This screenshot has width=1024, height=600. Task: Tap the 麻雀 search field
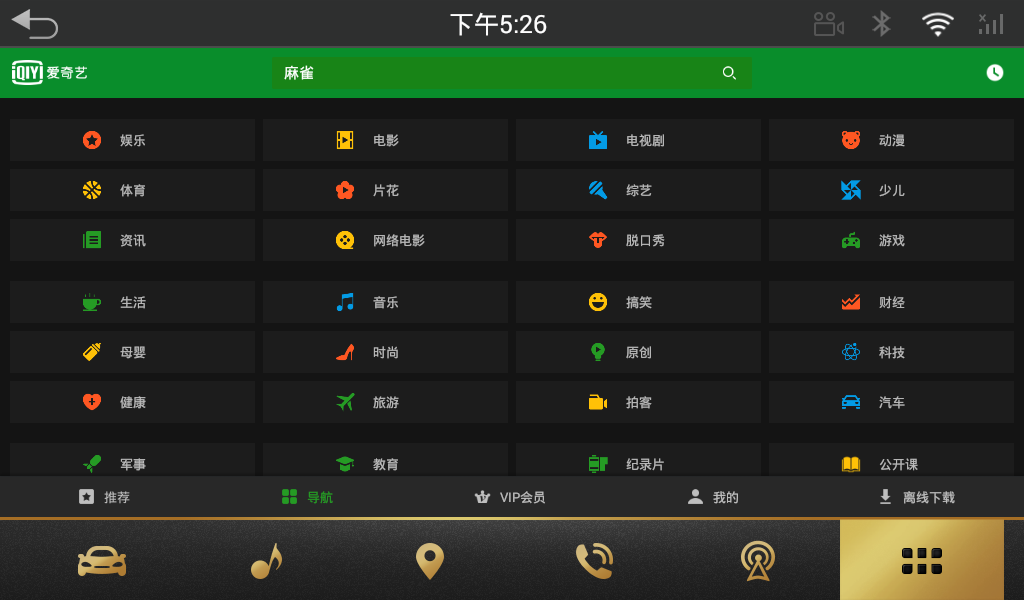coord(490,73)
